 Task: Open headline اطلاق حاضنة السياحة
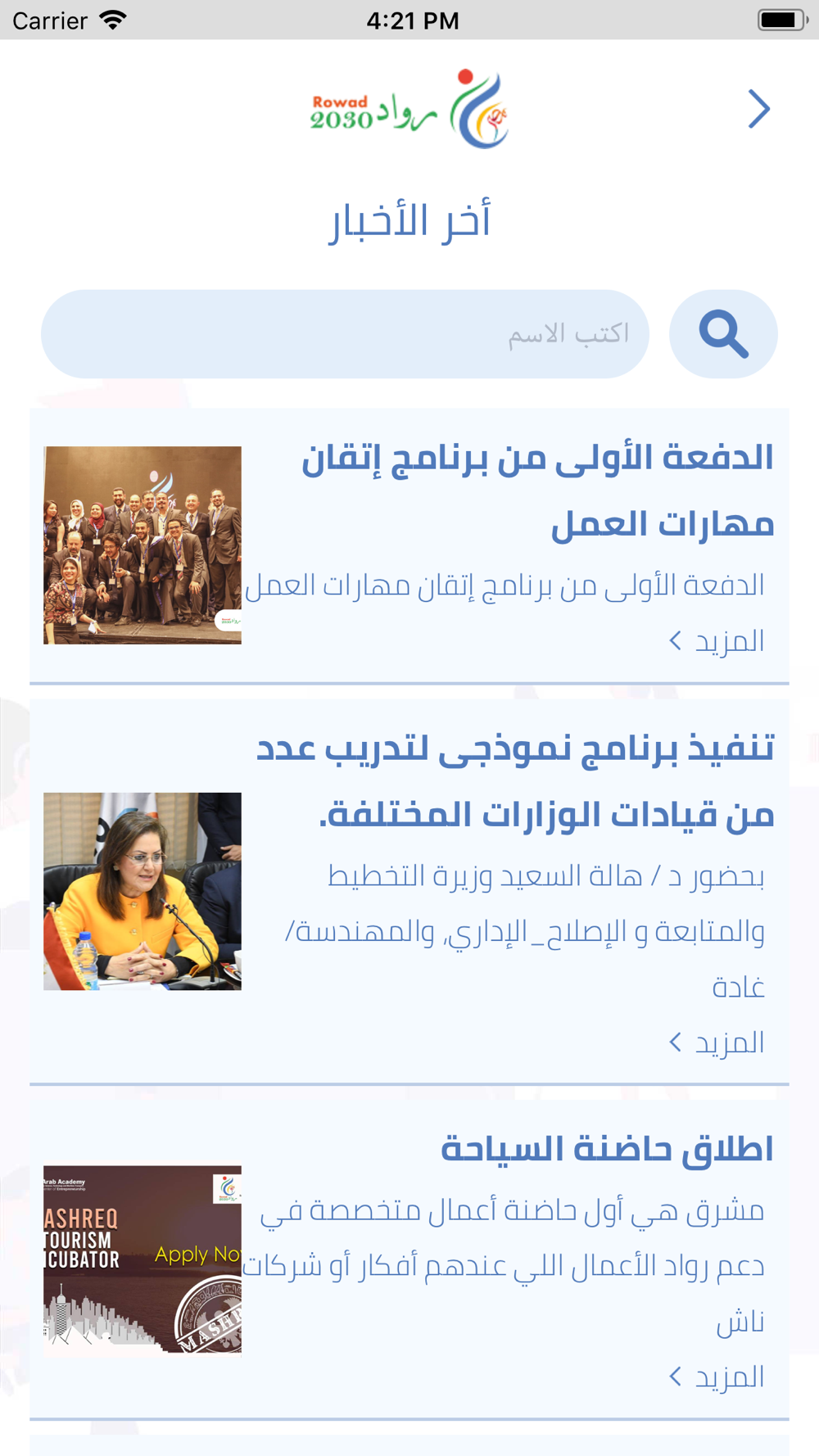(607, 1149)
